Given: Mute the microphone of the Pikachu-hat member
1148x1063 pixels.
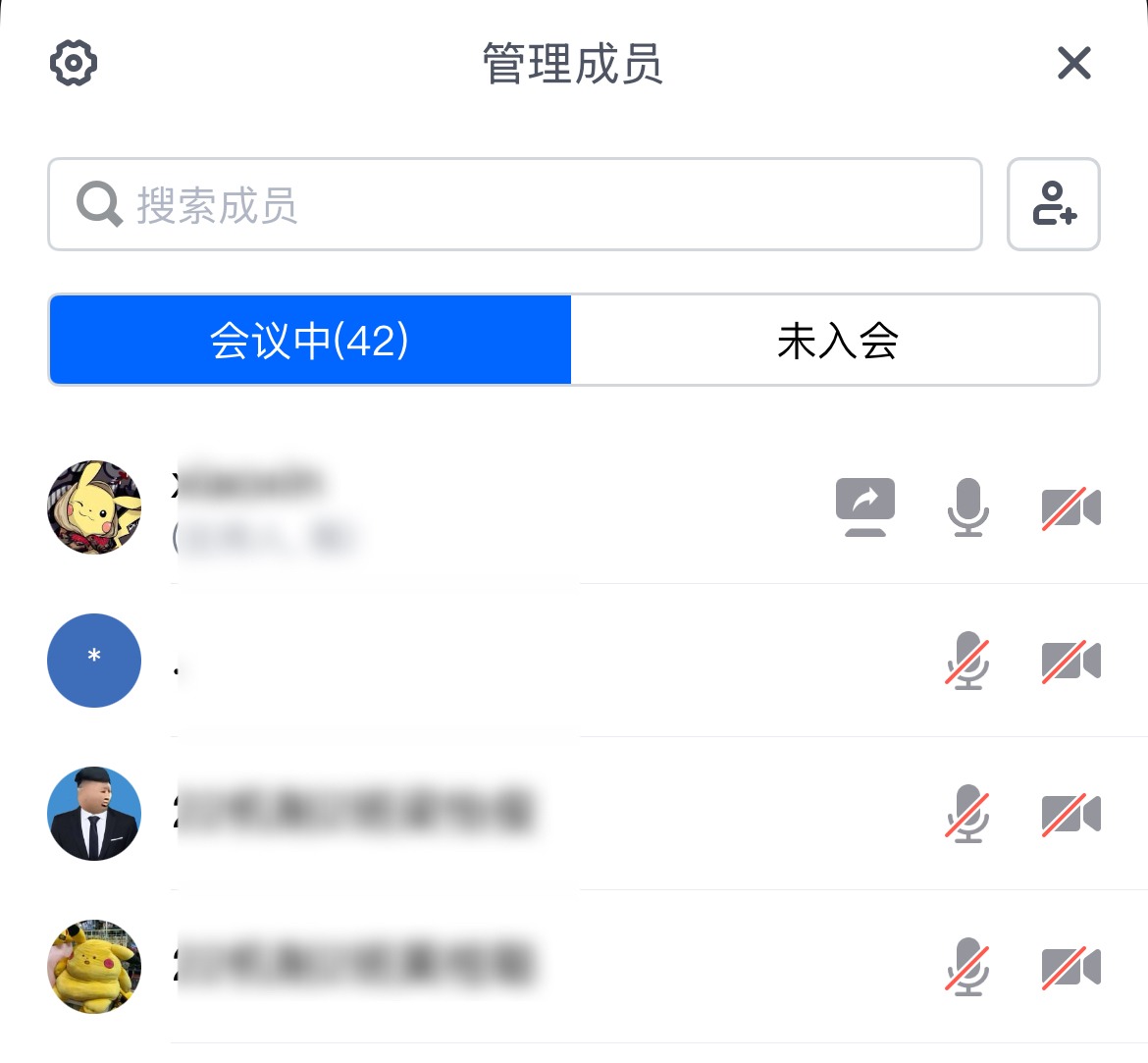Looking at the screenshot, I should [967, 507].
